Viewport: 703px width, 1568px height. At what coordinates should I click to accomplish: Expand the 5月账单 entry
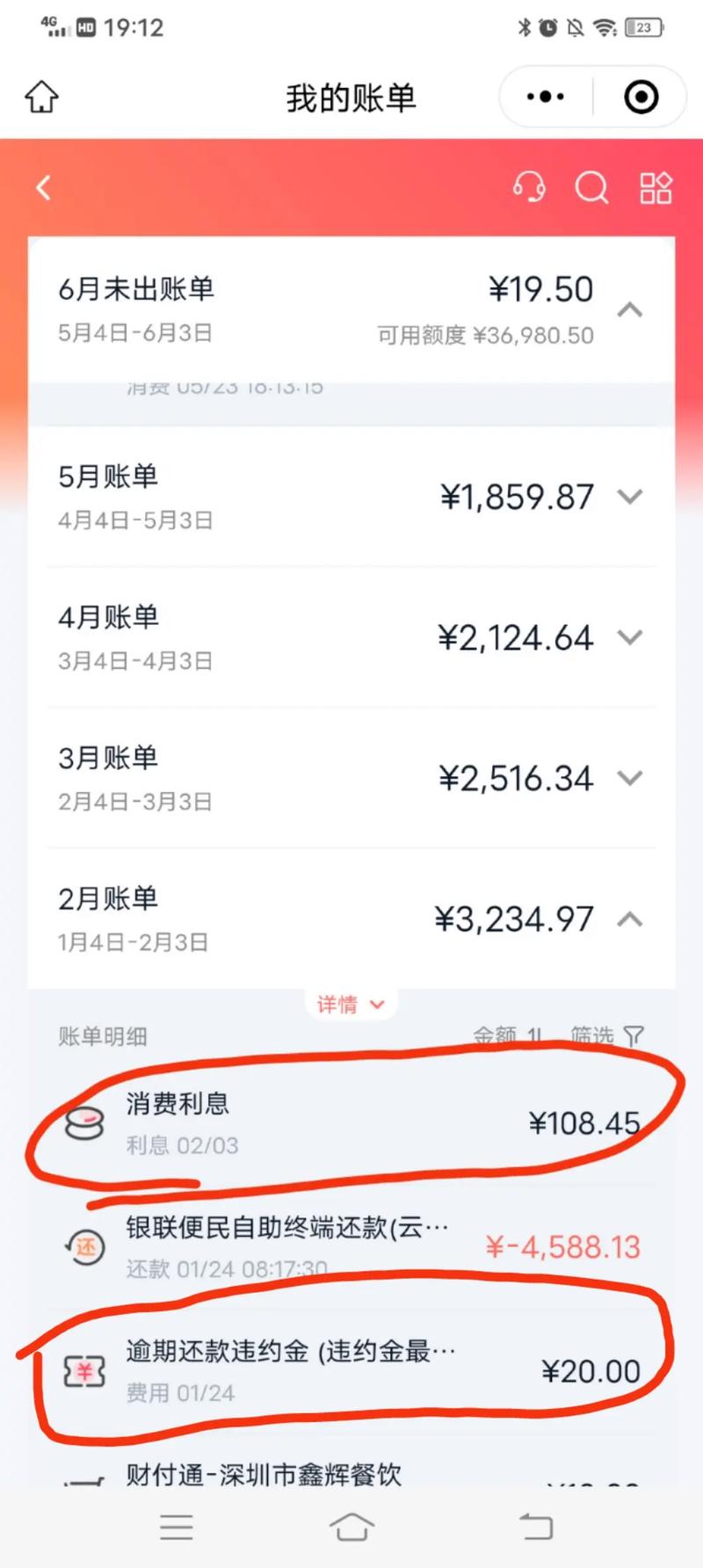click(x=630, y=497)
